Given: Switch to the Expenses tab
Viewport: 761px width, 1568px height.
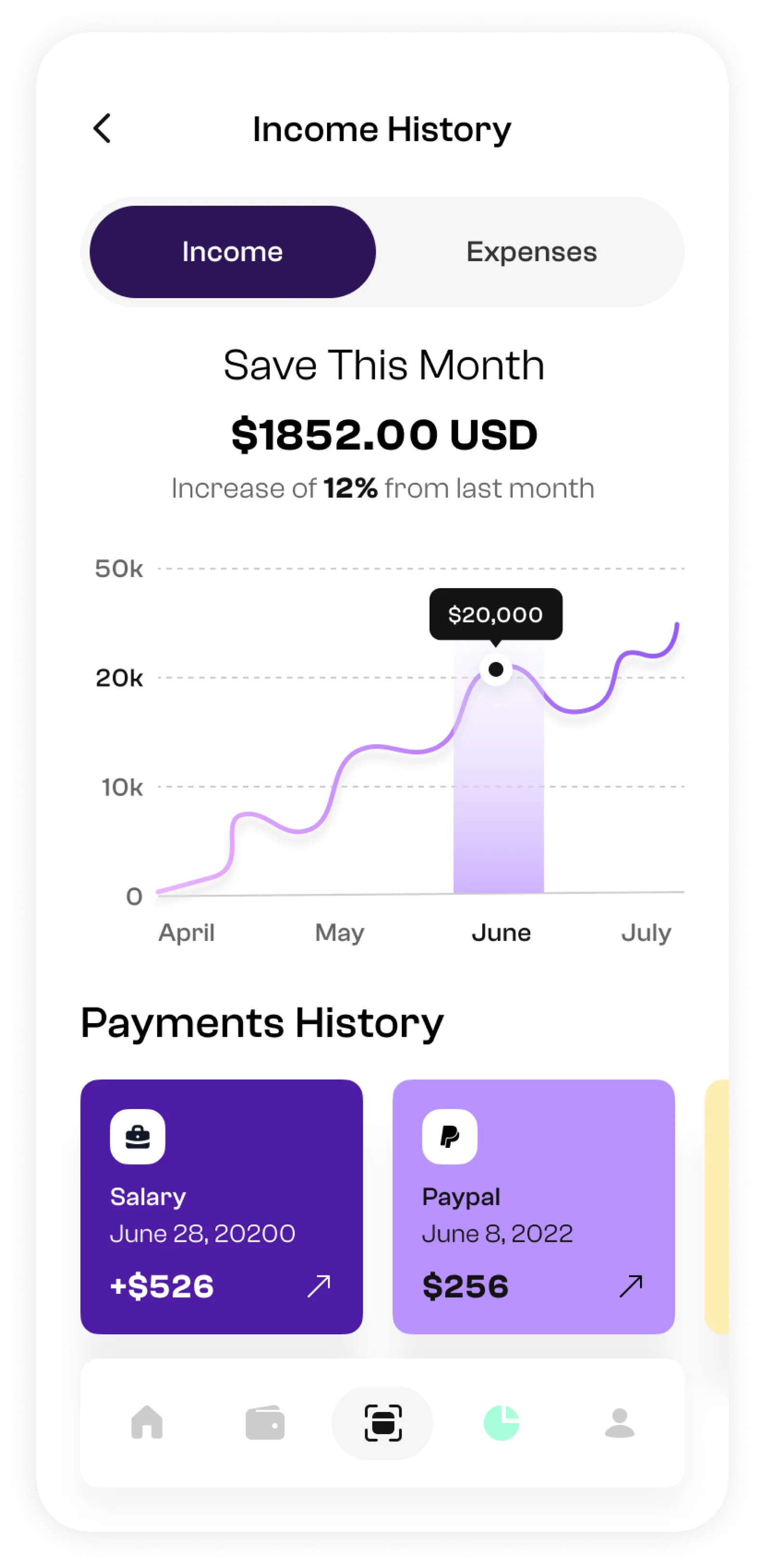Looking at the screenshot, I should point(531,251).
